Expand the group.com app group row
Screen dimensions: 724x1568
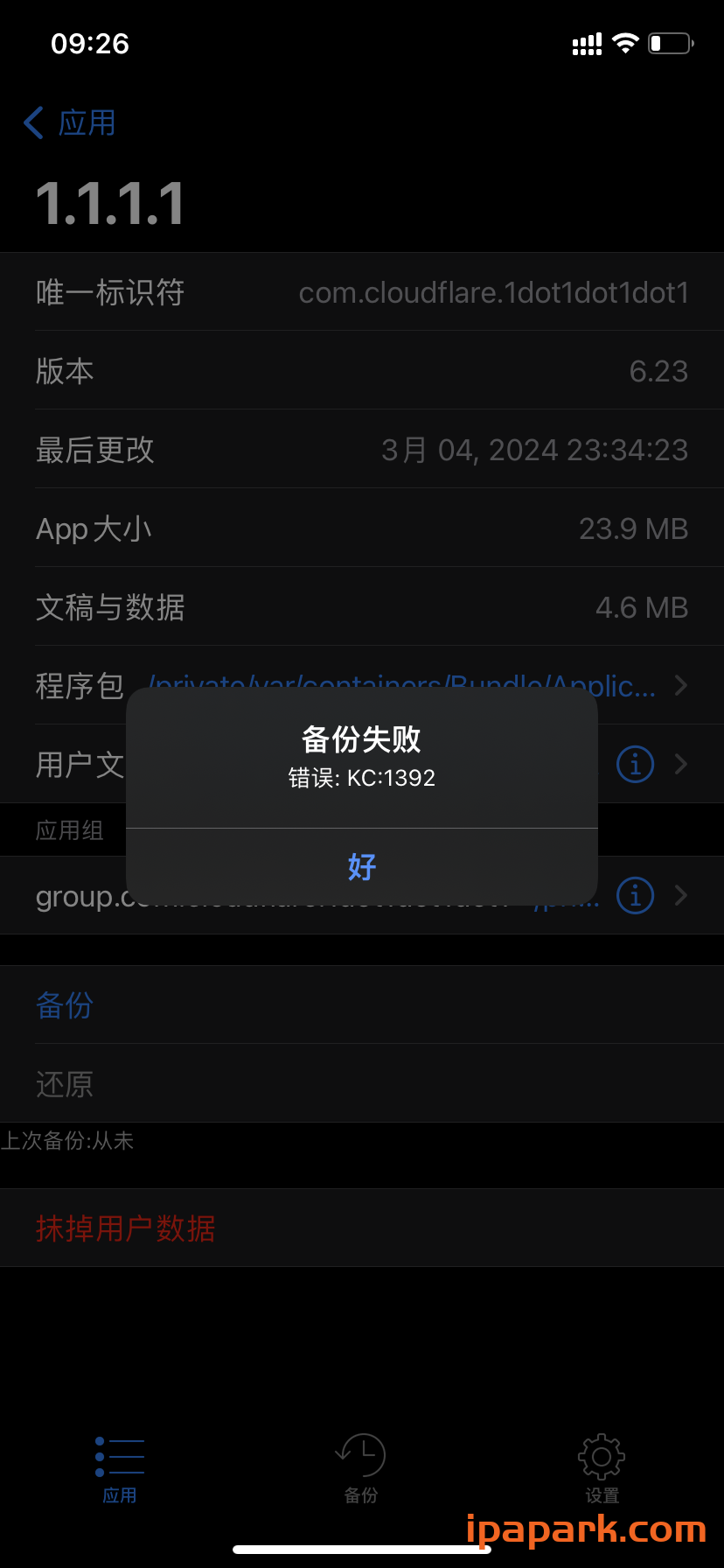pyautogui.click(x=680, y=895)
